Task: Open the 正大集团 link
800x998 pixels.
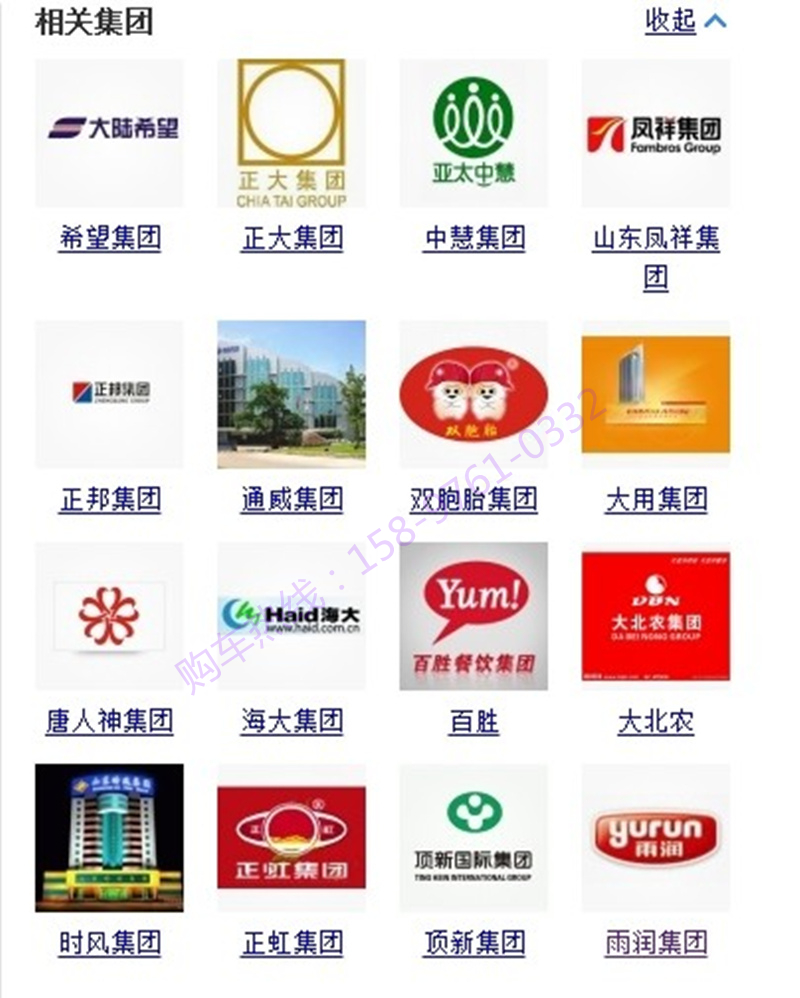Action: [292, 239]
